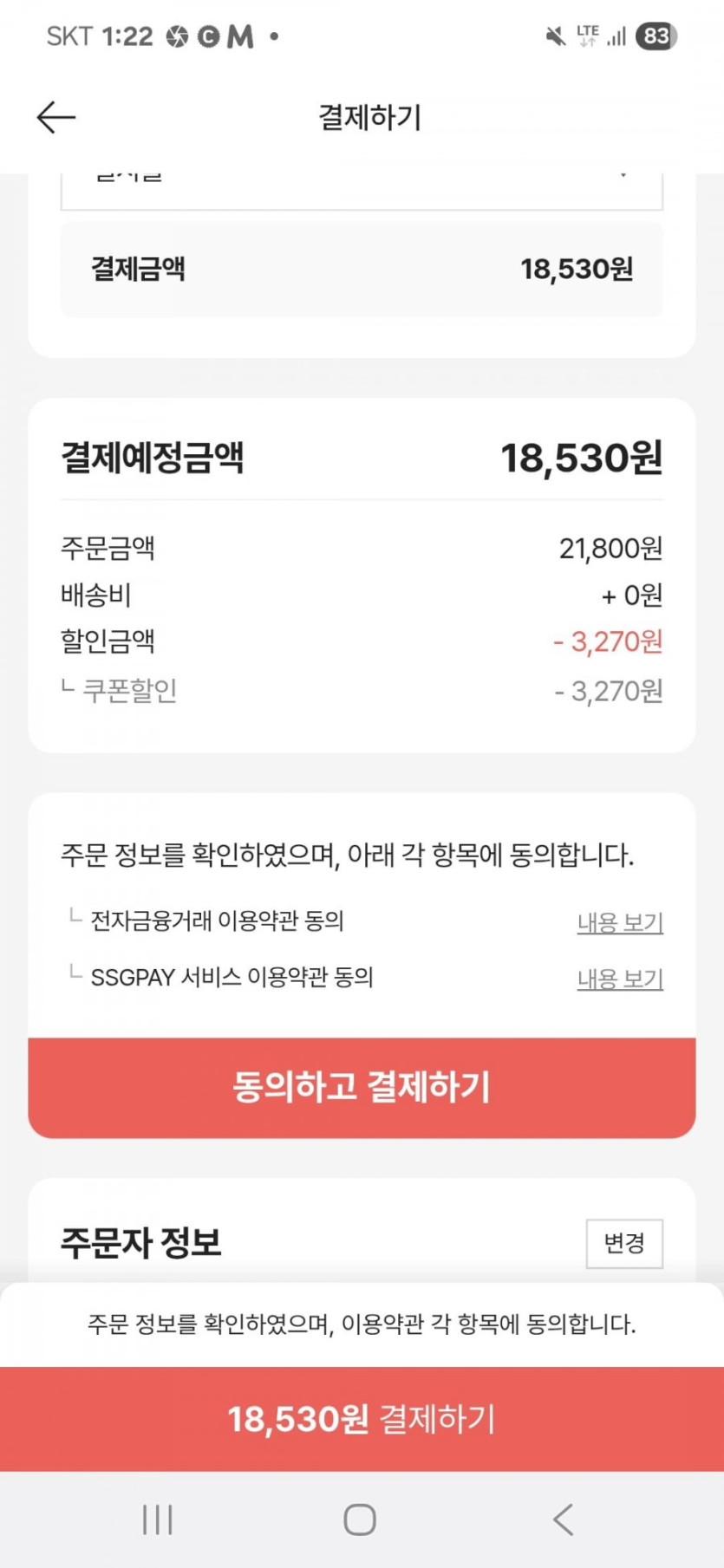Open recent apps from navigation bar
724x1568 pixels.
[158, 1519]
